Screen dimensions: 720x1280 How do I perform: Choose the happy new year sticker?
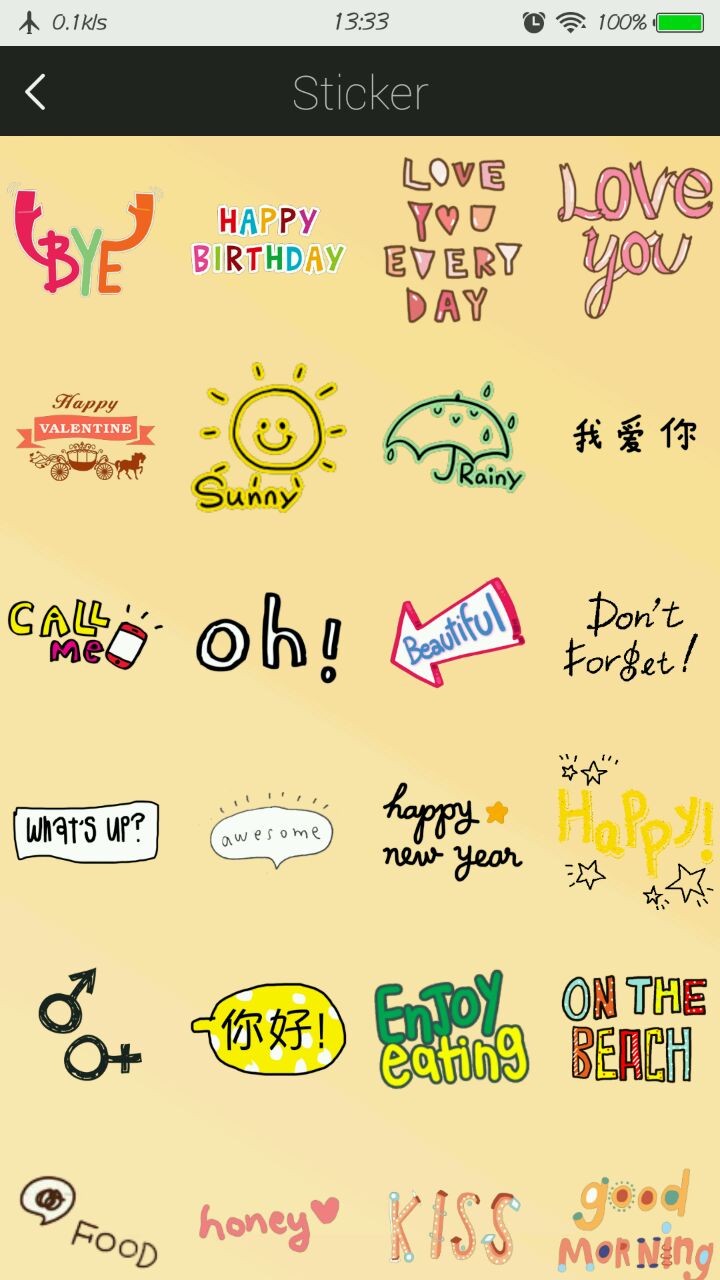click(x=452, y=832)
